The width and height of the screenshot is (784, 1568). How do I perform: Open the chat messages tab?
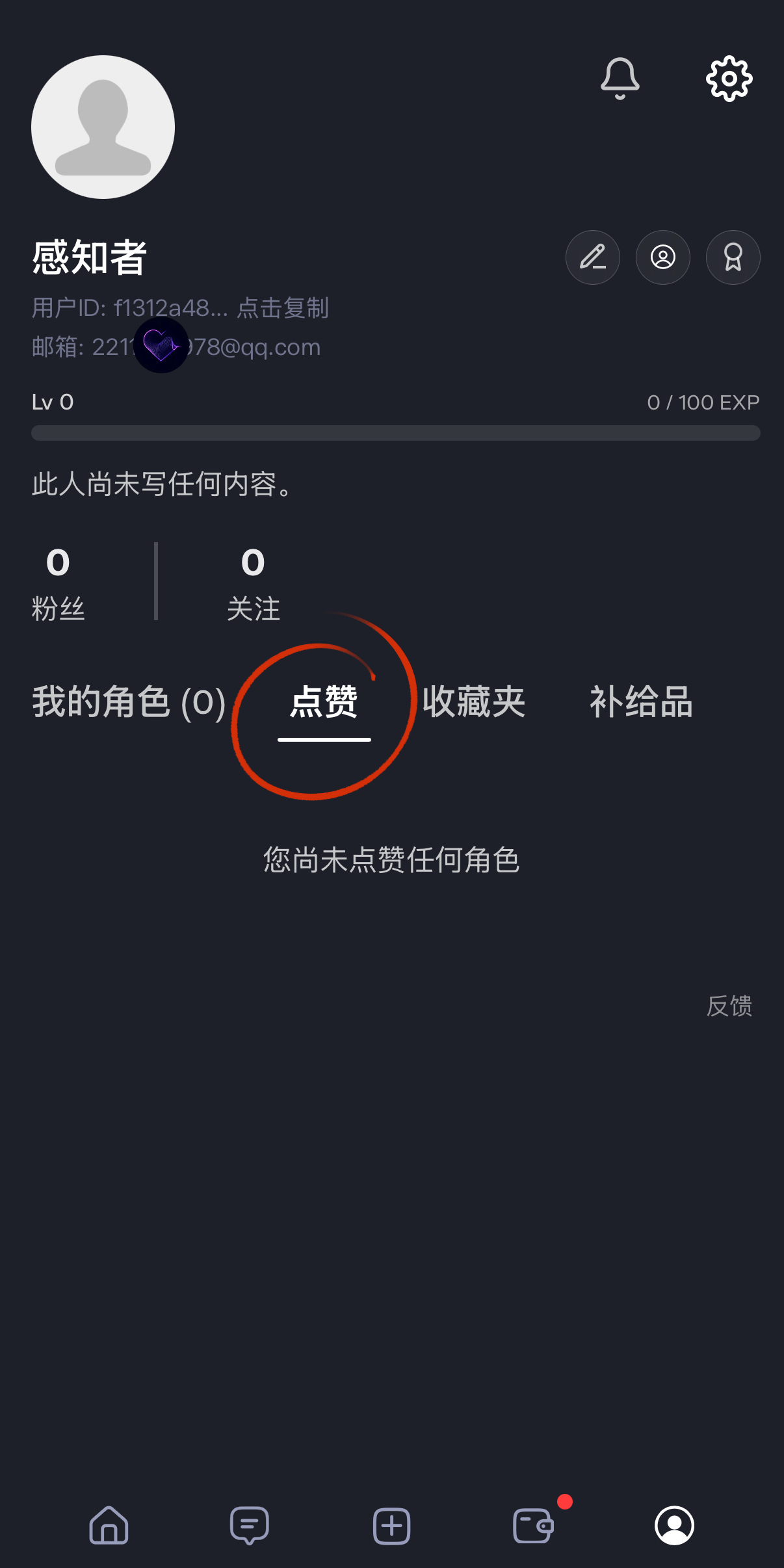coord(250,1525)
